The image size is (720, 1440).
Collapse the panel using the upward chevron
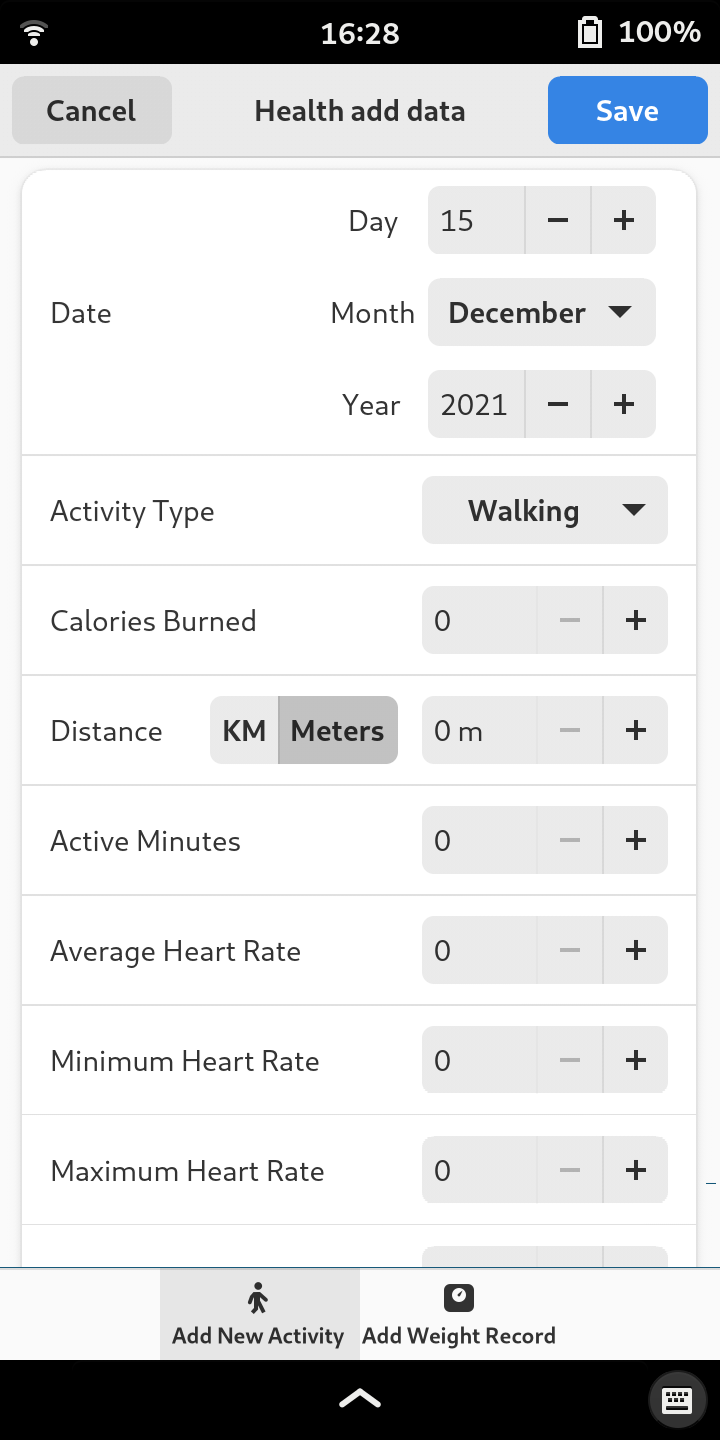tap(359, 1397)
